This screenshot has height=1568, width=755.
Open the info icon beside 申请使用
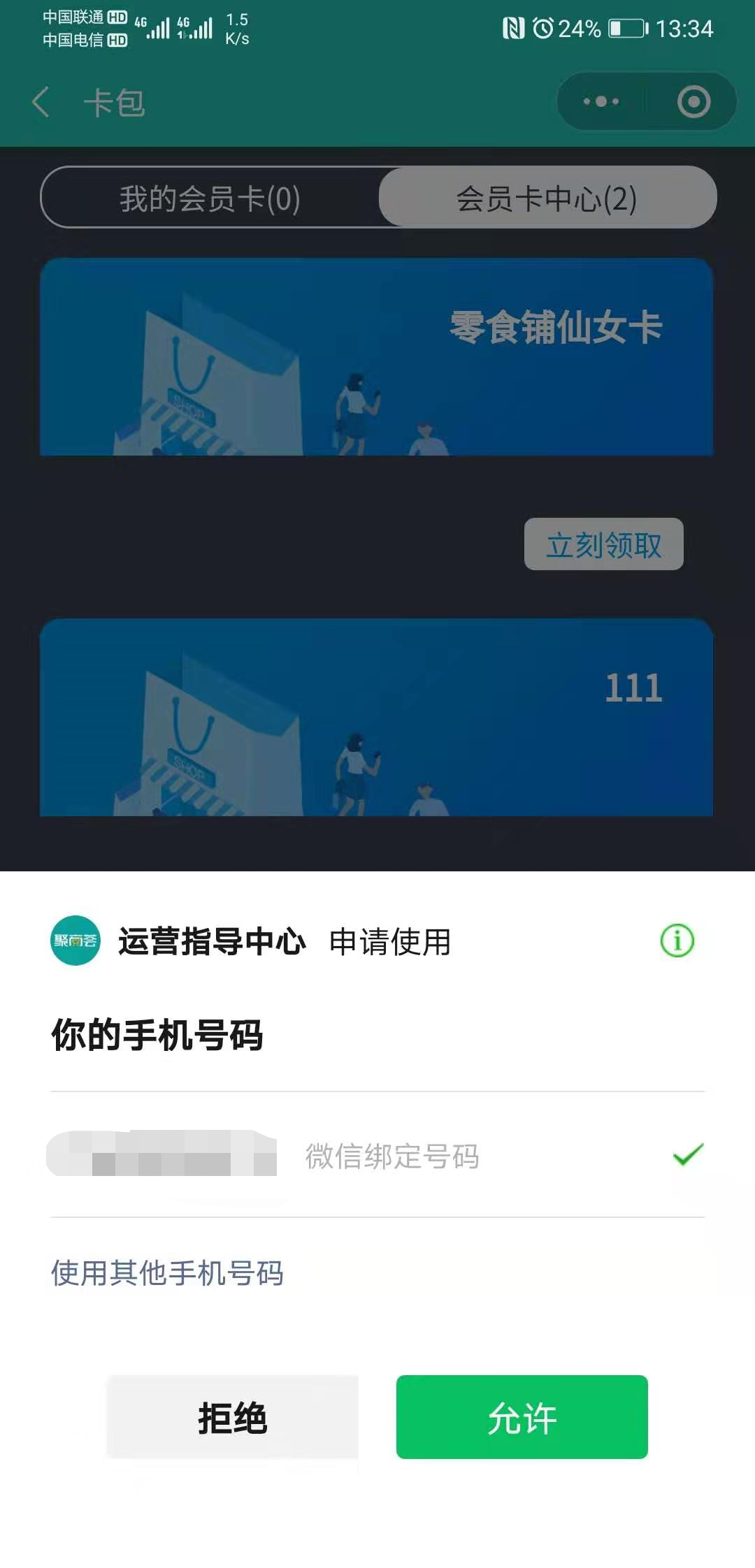pyautogui.click(x=677, y=941)
